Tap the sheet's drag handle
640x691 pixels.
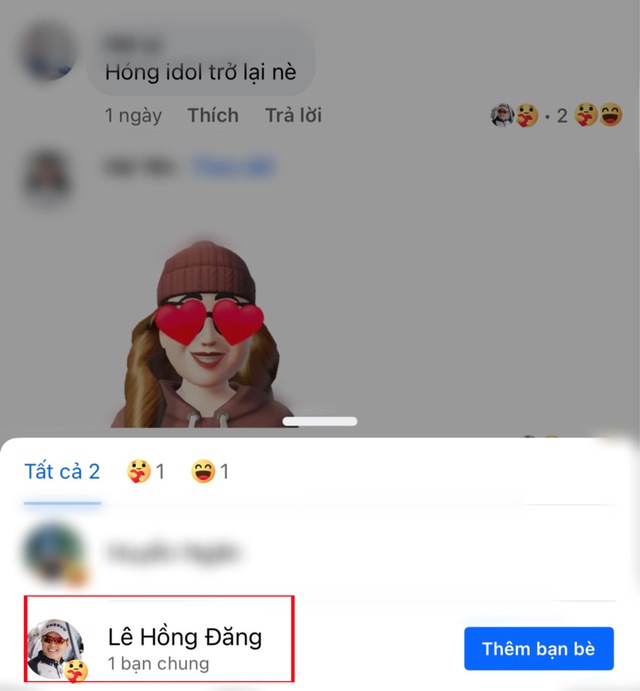click(x=320, y=422)
